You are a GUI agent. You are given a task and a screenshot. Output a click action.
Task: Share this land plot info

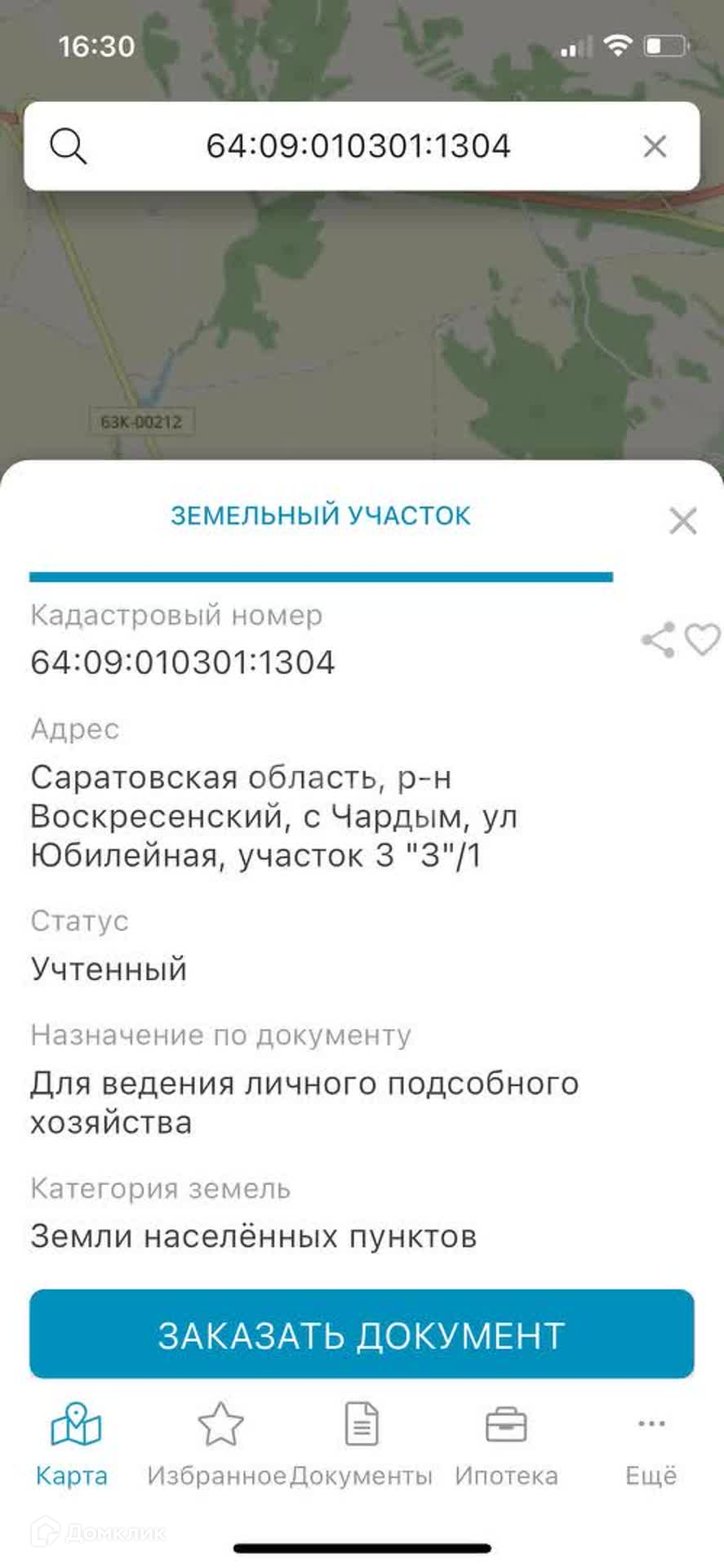coord(658,639)
